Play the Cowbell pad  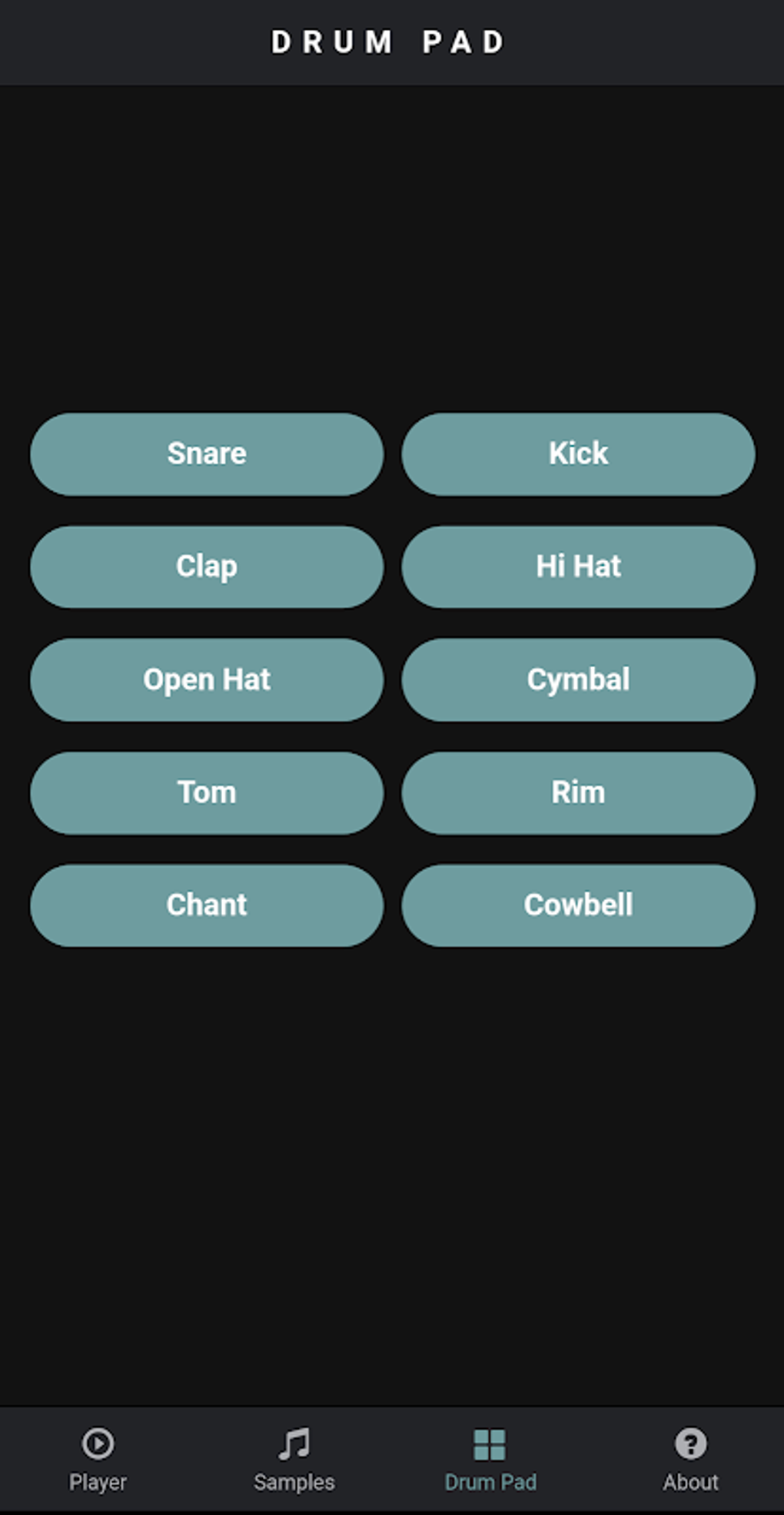[577, 905]
